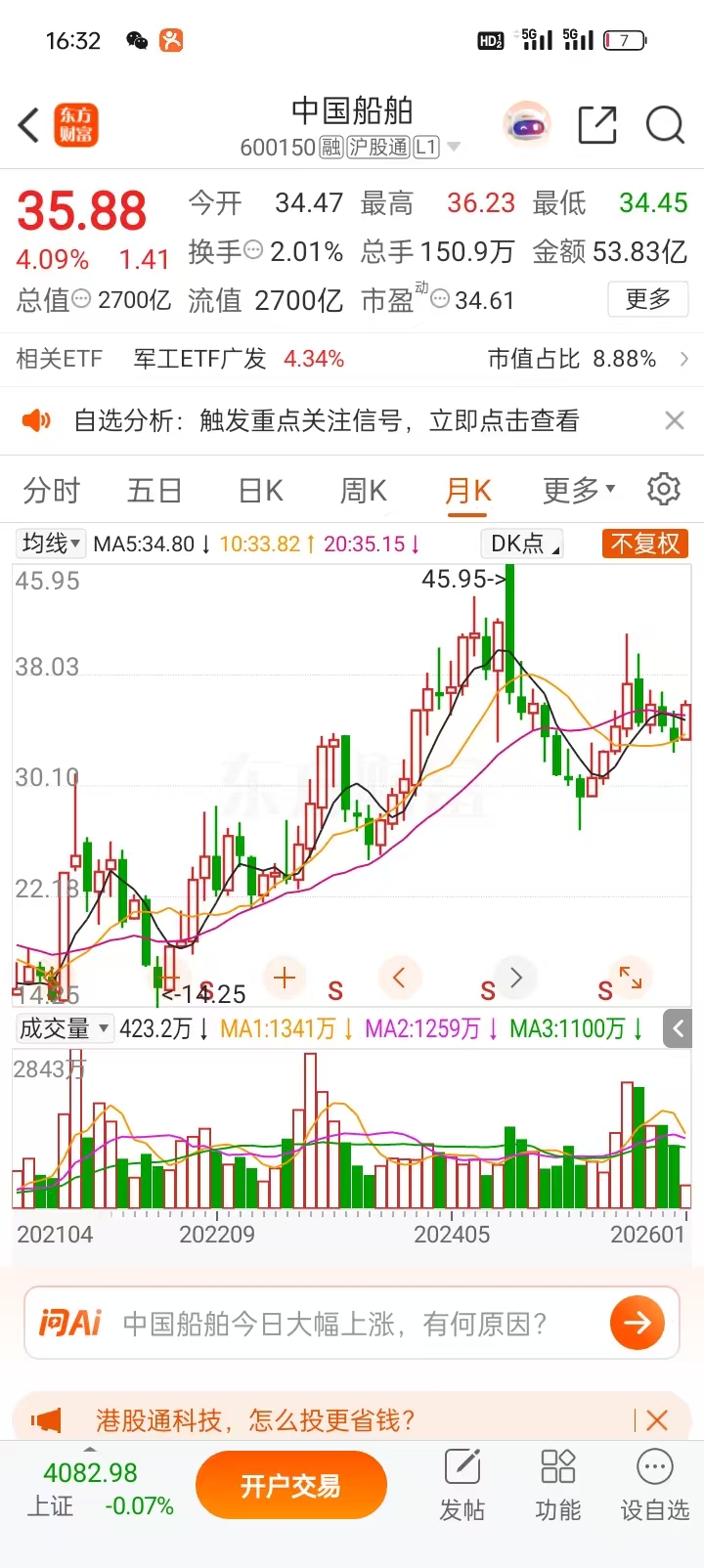This screenshot has height=1568, width=704.
Task: Tap the 开户交易 button
Action: [x=290, y=1486]
